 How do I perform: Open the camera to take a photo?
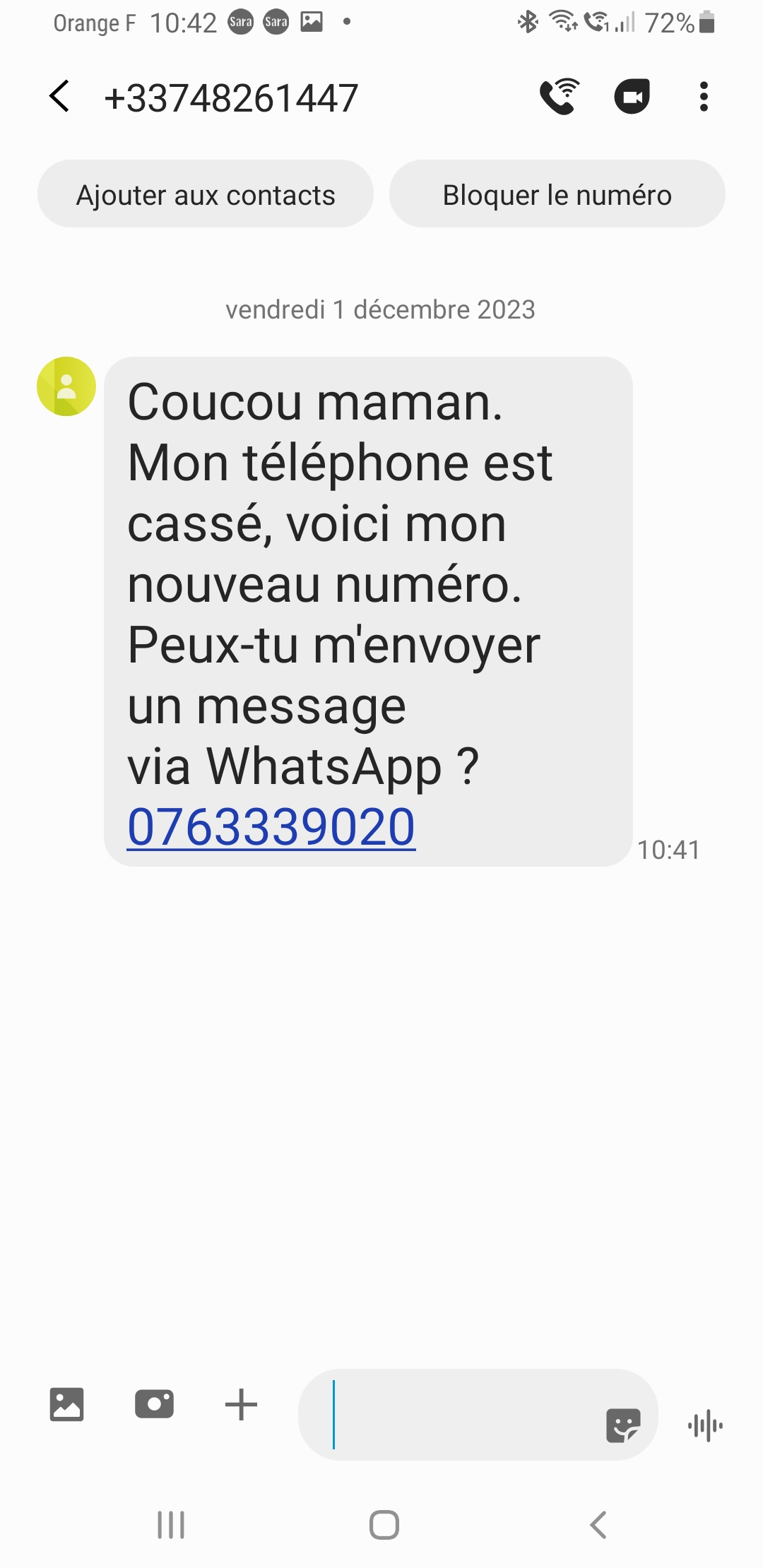point(154,1404)
